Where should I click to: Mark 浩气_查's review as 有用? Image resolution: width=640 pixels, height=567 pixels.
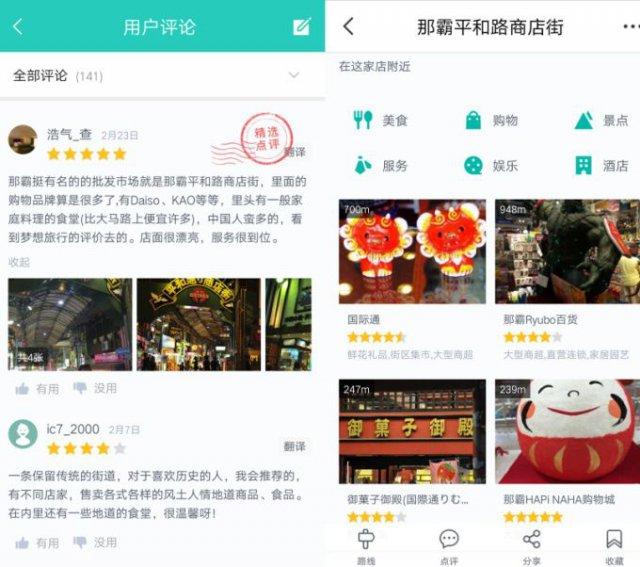click(37, 388)
